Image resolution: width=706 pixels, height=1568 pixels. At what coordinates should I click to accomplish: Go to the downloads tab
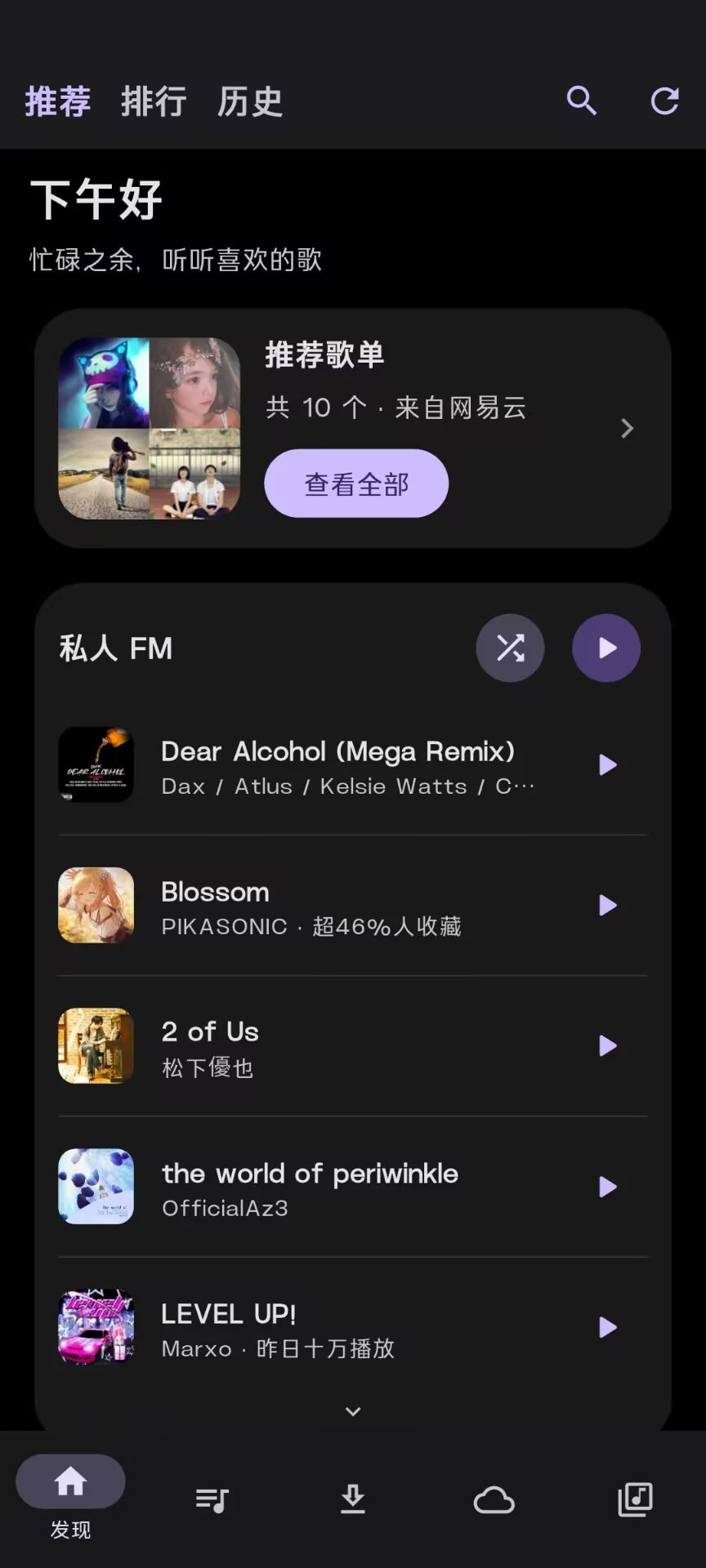click(x=353, y=1500)
